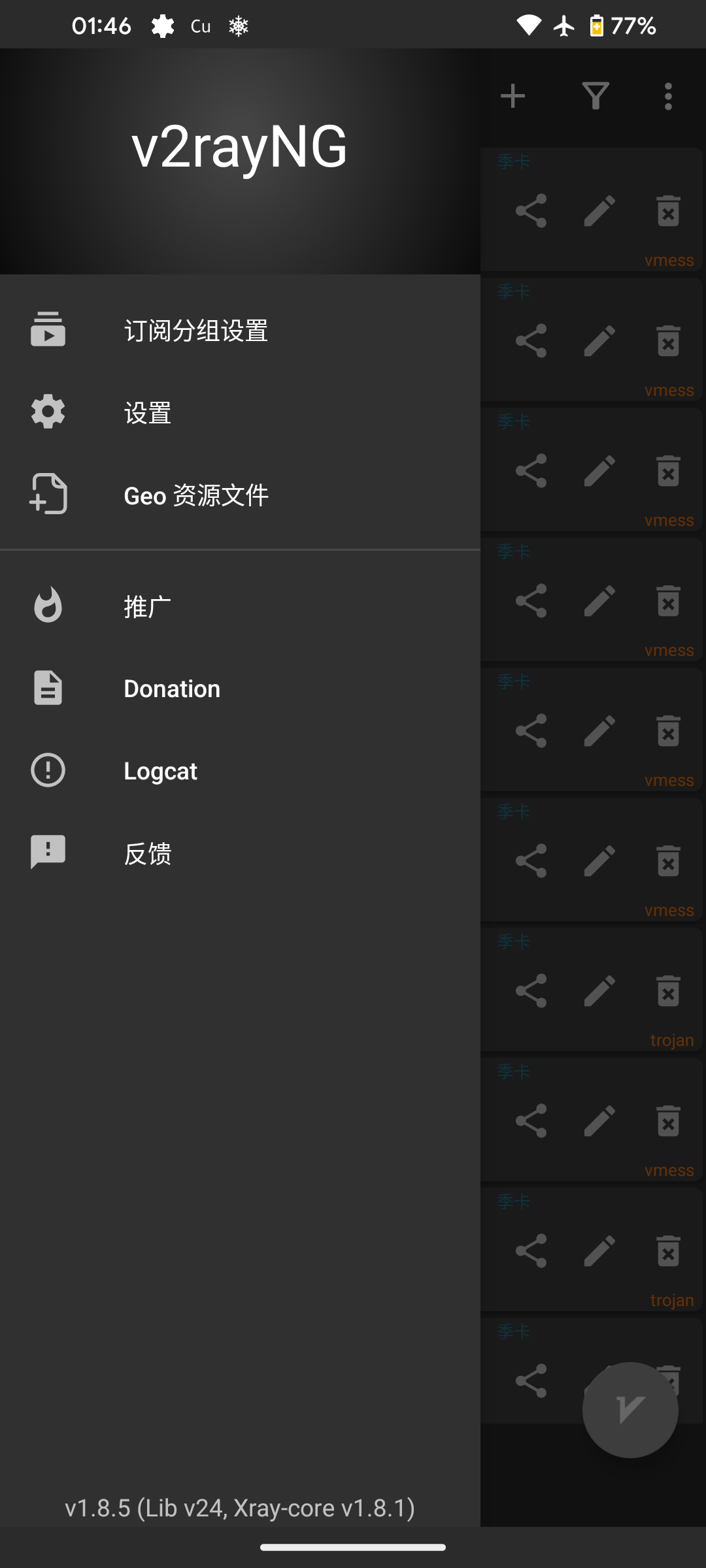Select the 推广 promotion item

pyautogui.click(x=148, y=606)
